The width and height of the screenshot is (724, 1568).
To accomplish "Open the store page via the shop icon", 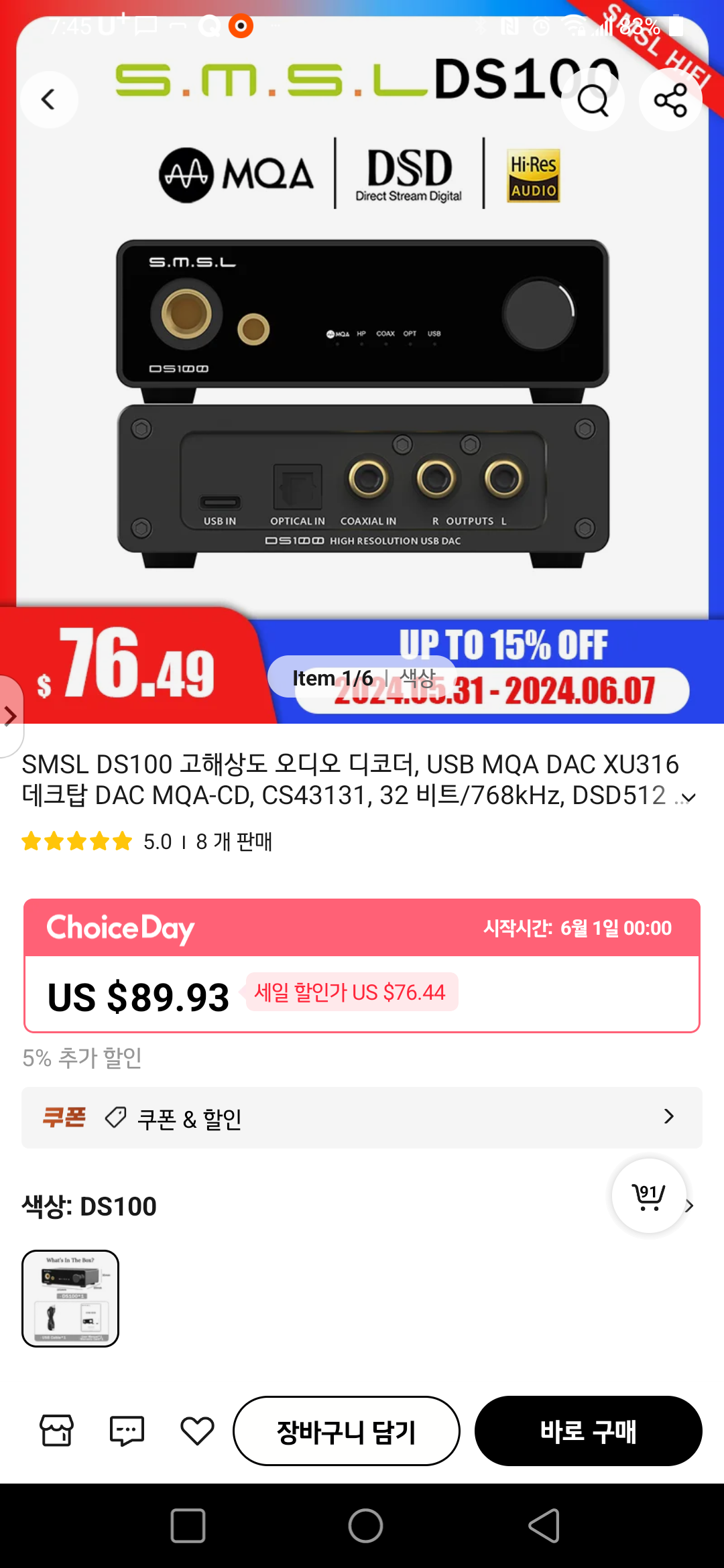I will [x=56, y=1429].
